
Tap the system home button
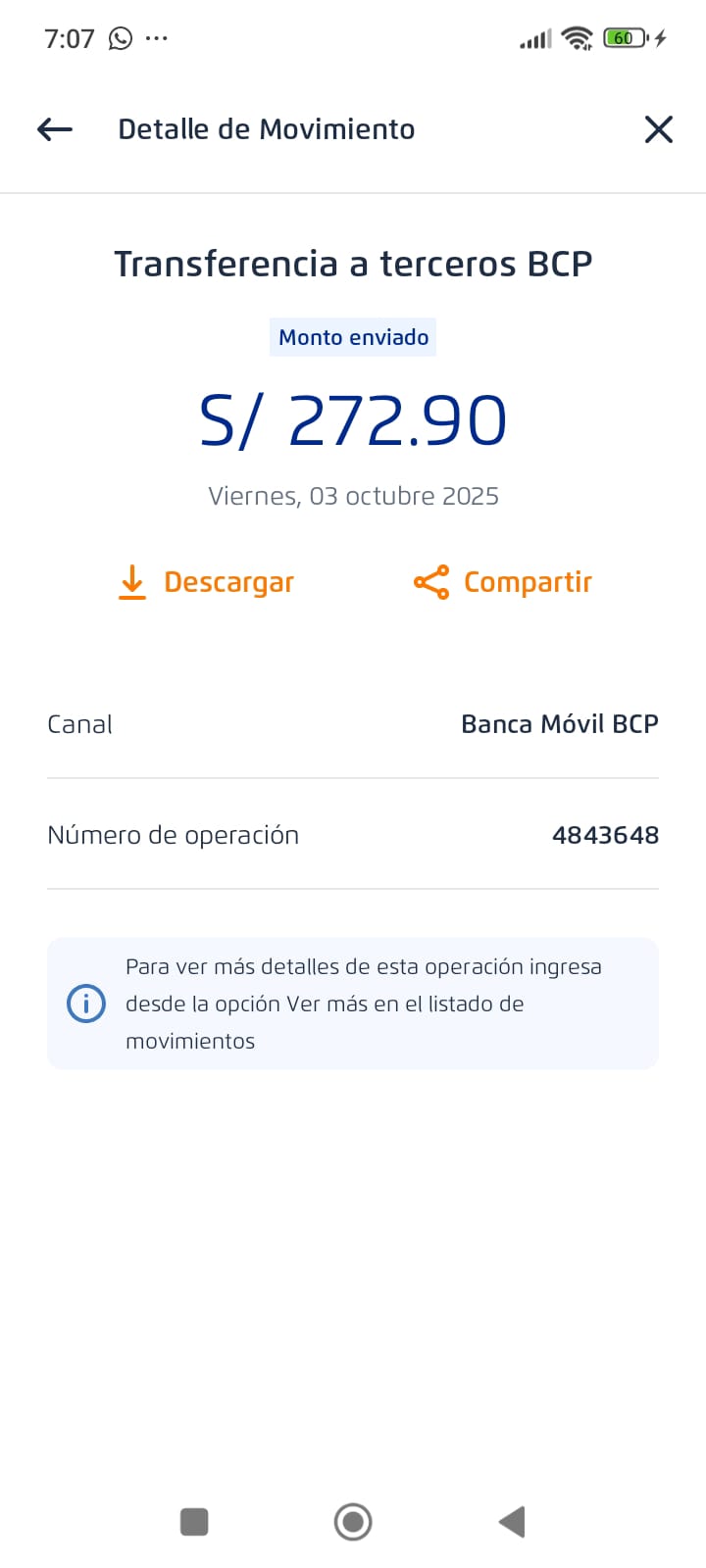click(353, 1522)
